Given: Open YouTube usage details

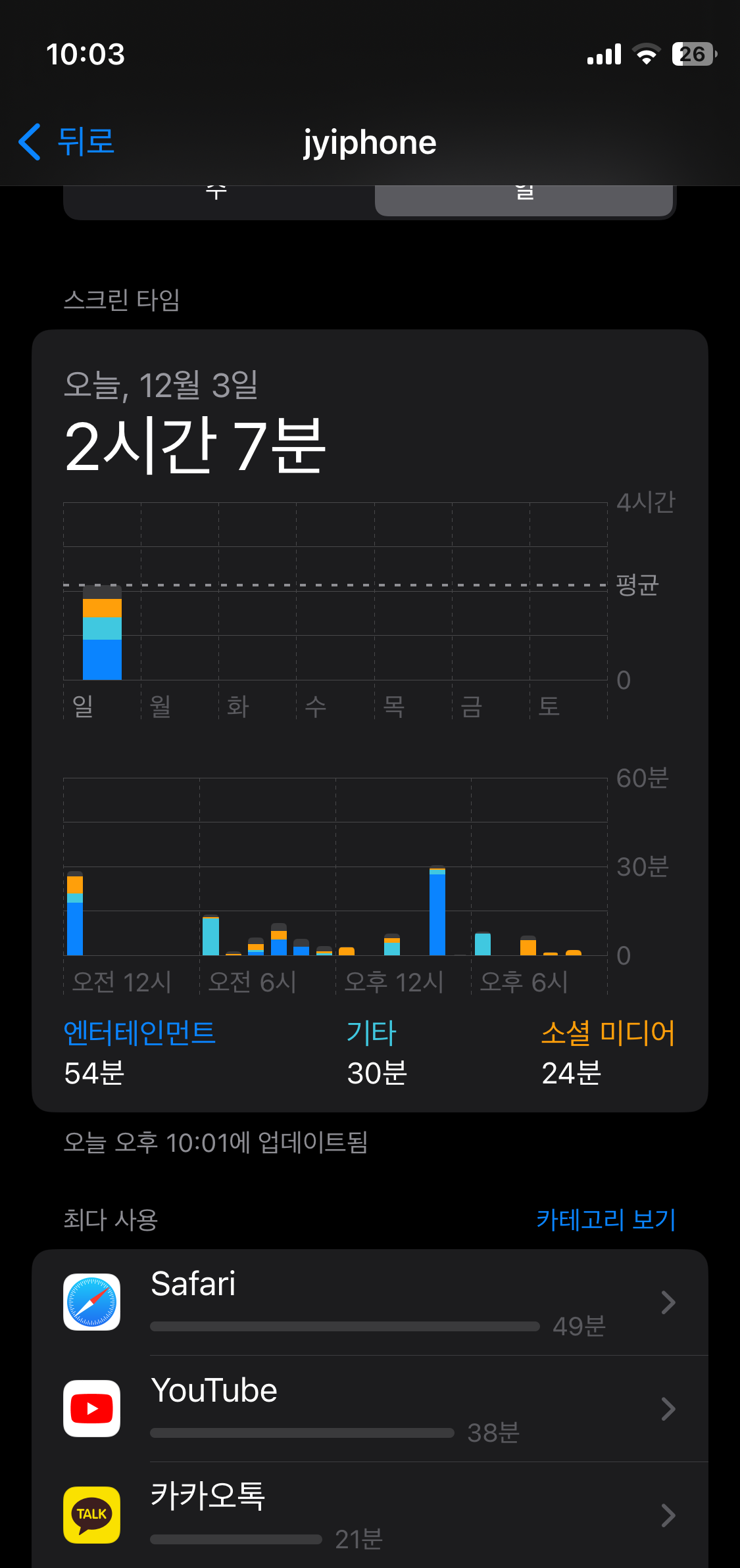Looking at the screenshot, I should pyautogui.click(x=370, y=1409).
